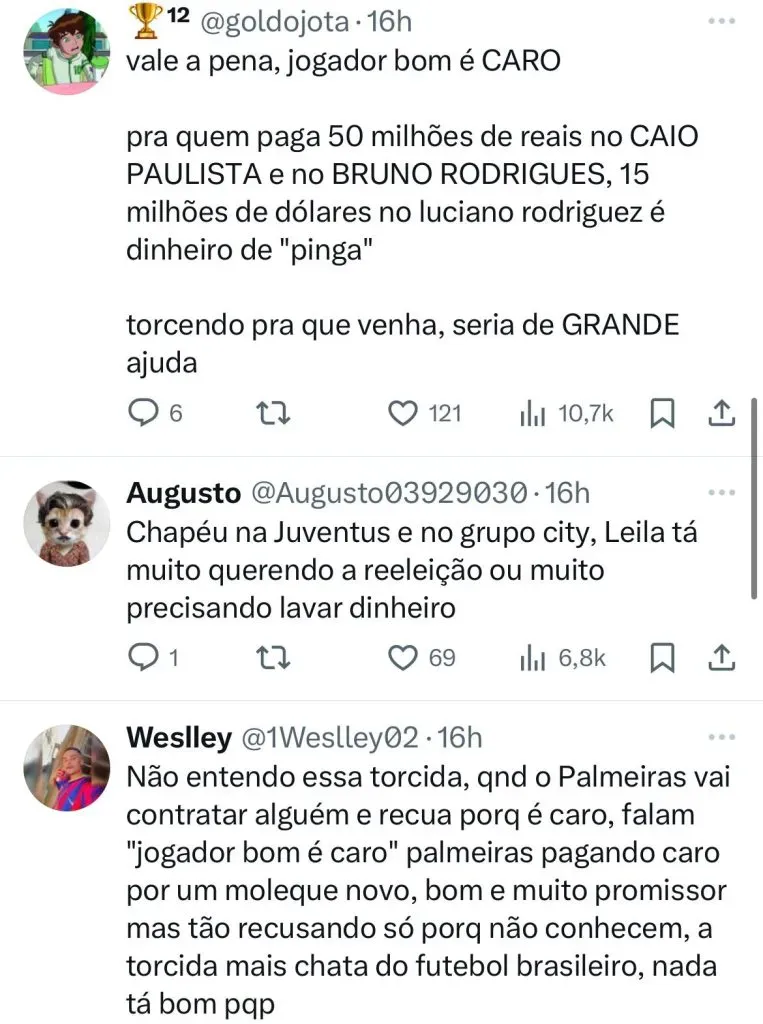Open more options on Augusto's tweet
763x1024 pixels.
coord(721,493)
